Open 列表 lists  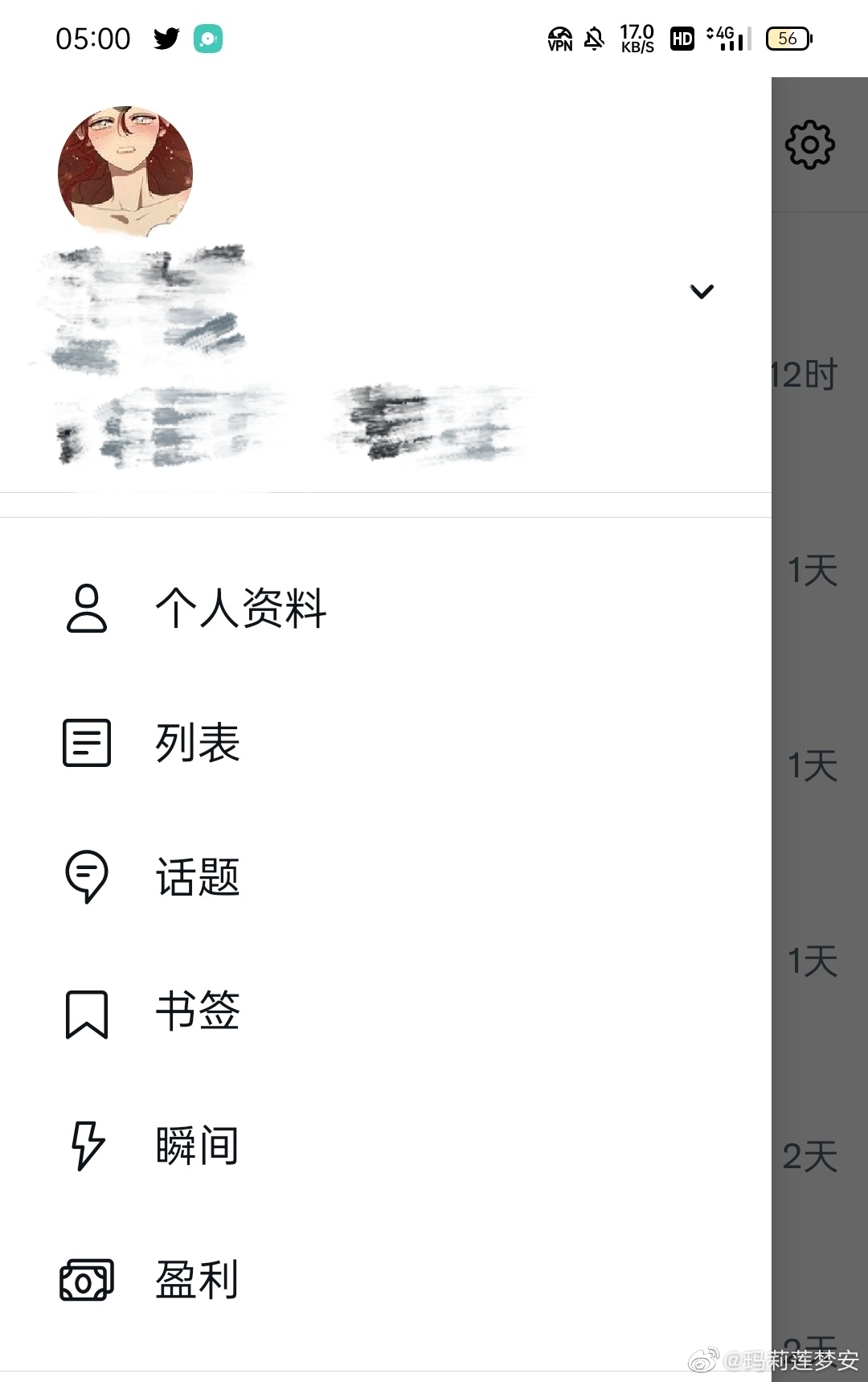197,742
